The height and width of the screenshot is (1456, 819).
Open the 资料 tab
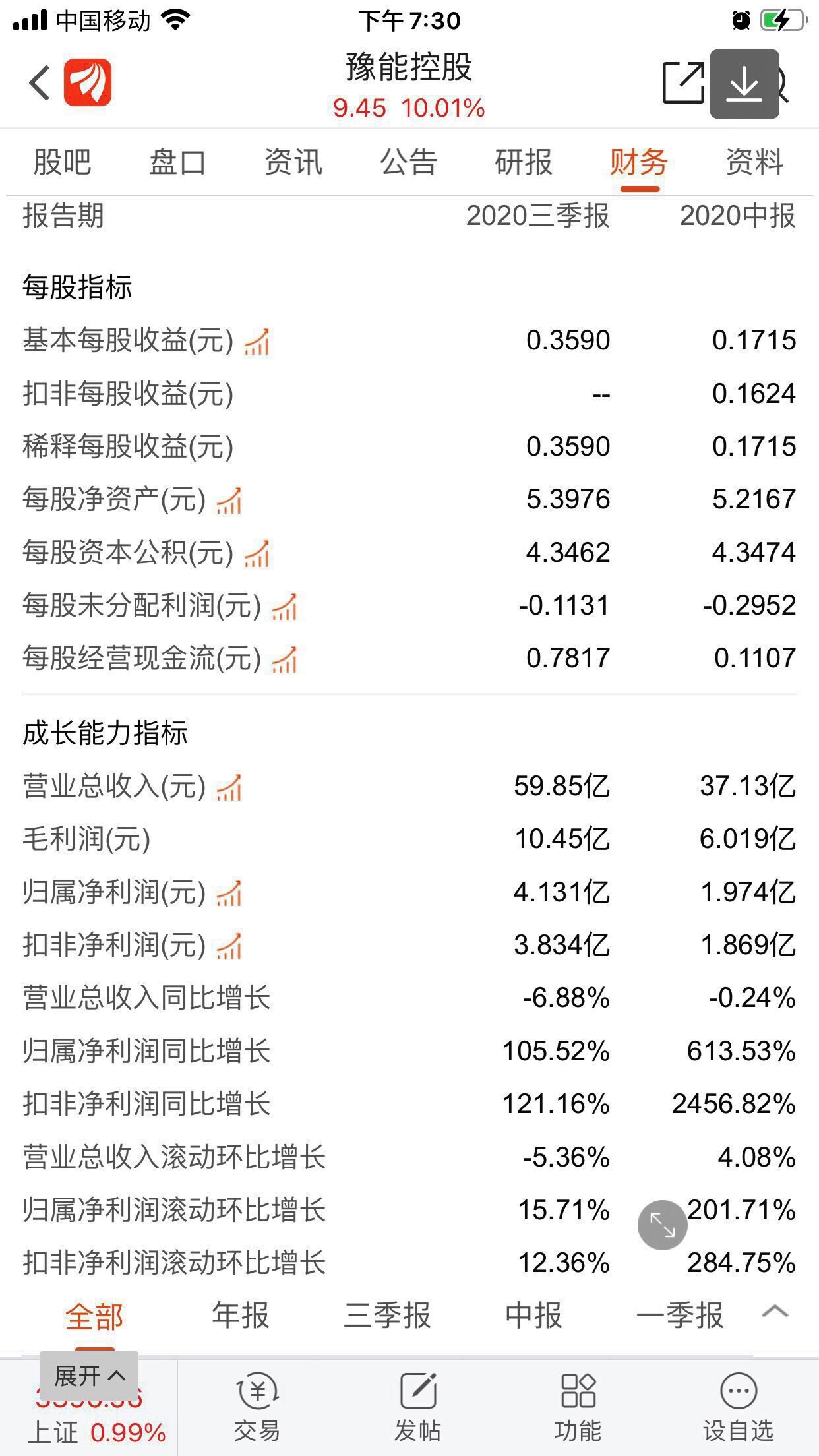pyautogui.click(x=755, y=162)
